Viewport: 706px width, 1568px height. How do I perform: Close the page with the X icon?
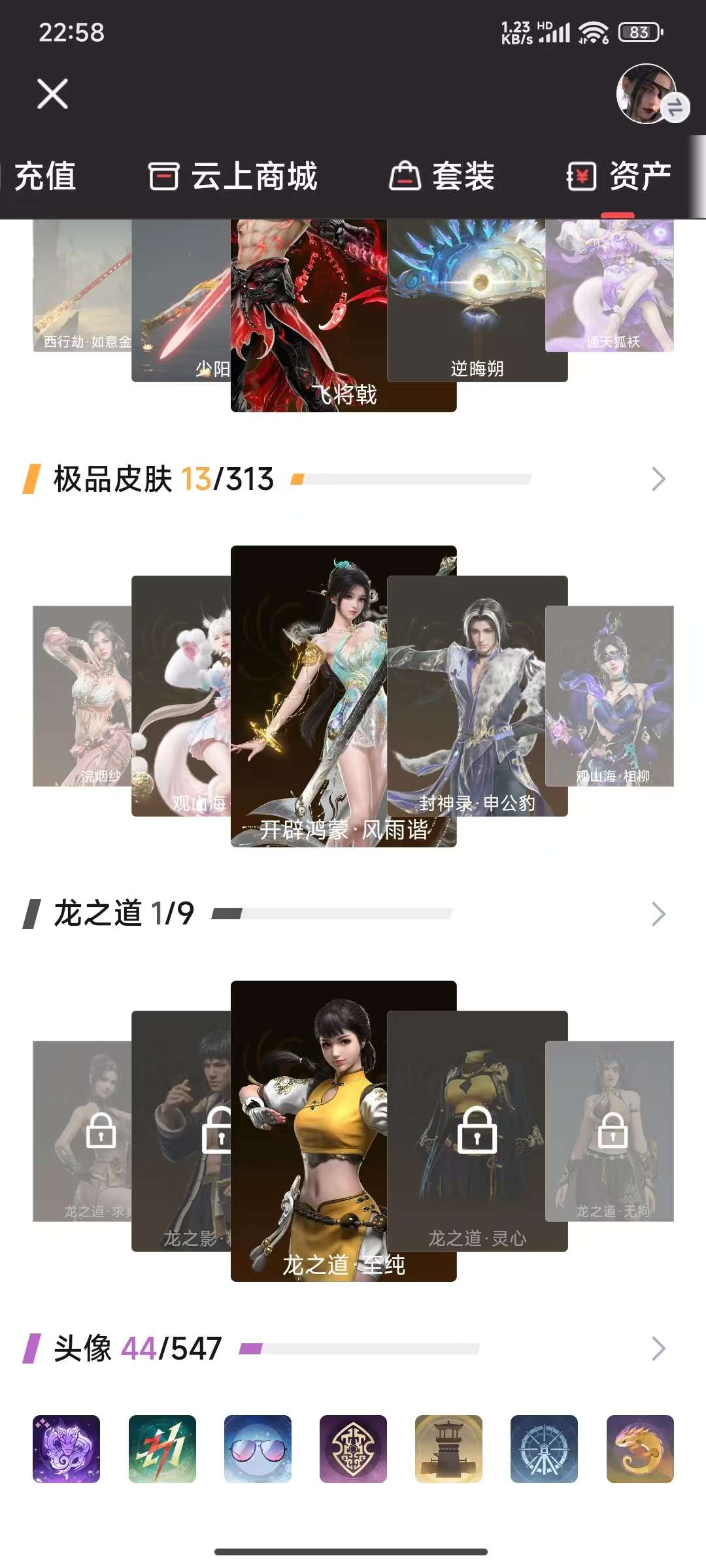pyautogui.click(x=52, y=93)
